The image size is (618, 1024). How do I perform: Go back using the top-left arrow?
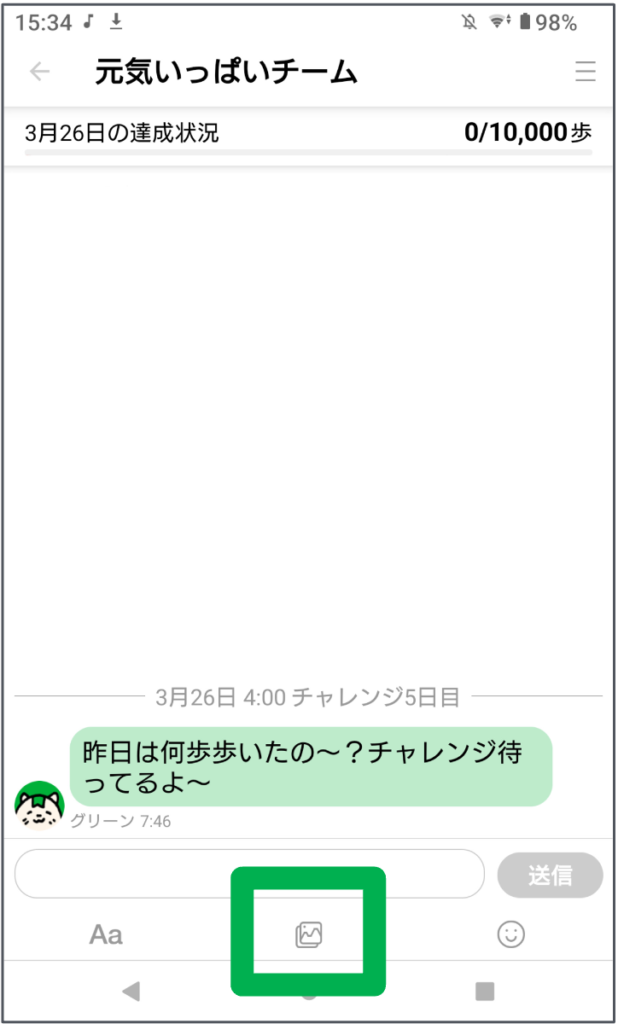click(39, 72)
